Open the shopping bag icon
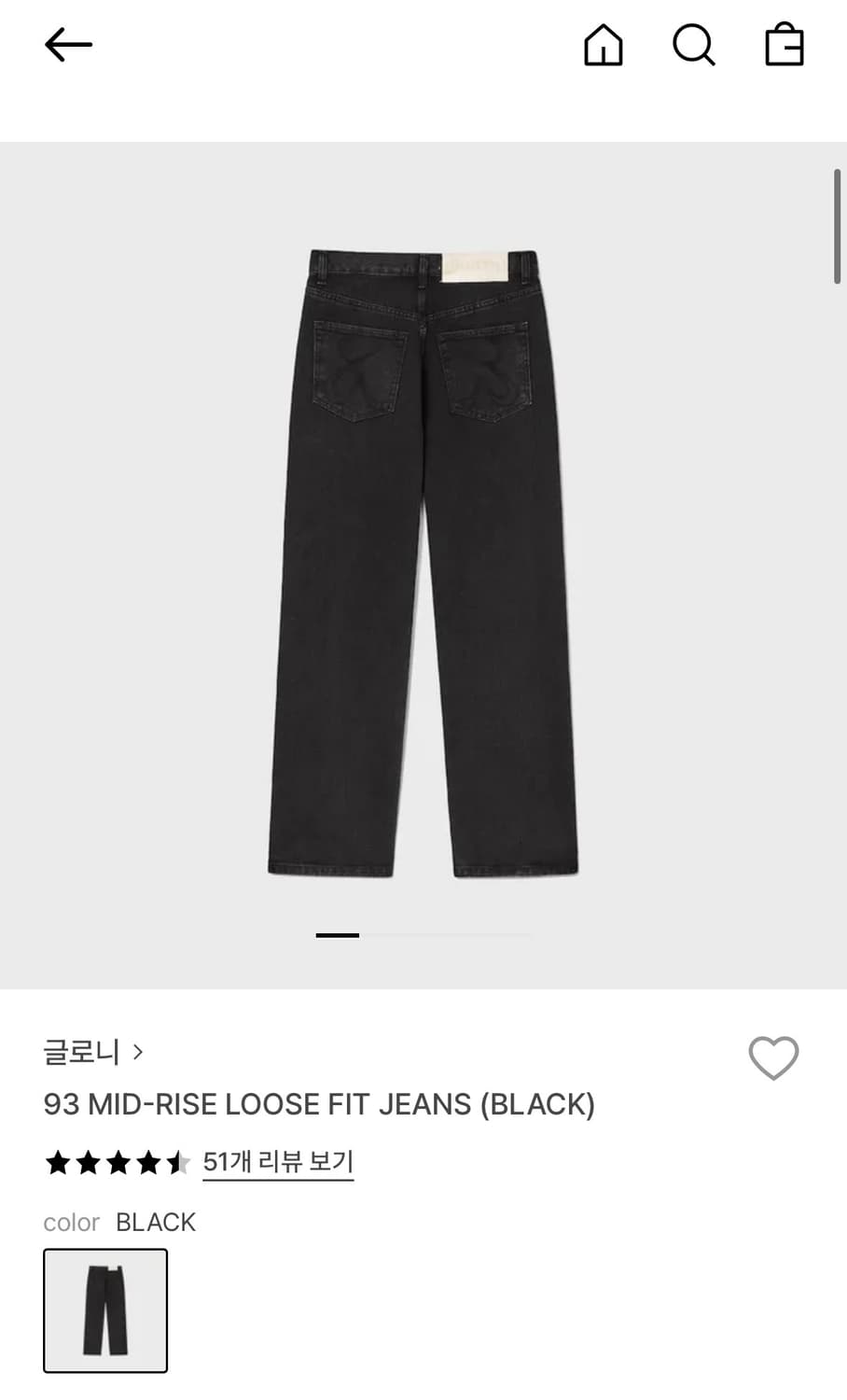This screenshot has width=847, height=1400. pos(784,44)
